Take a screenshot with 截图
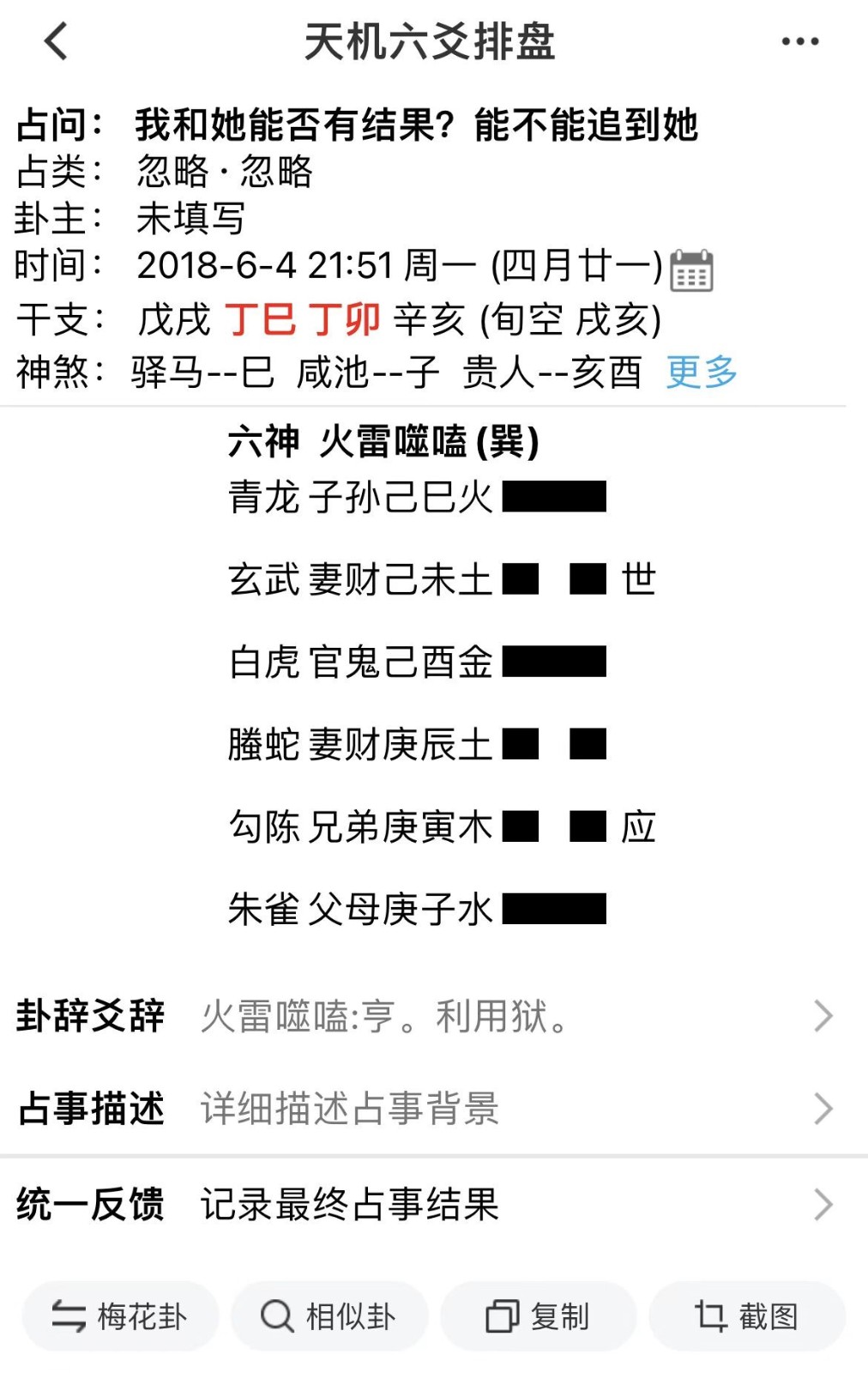Viewport: 868px width, 1373px height. [x=747, y=1316]
